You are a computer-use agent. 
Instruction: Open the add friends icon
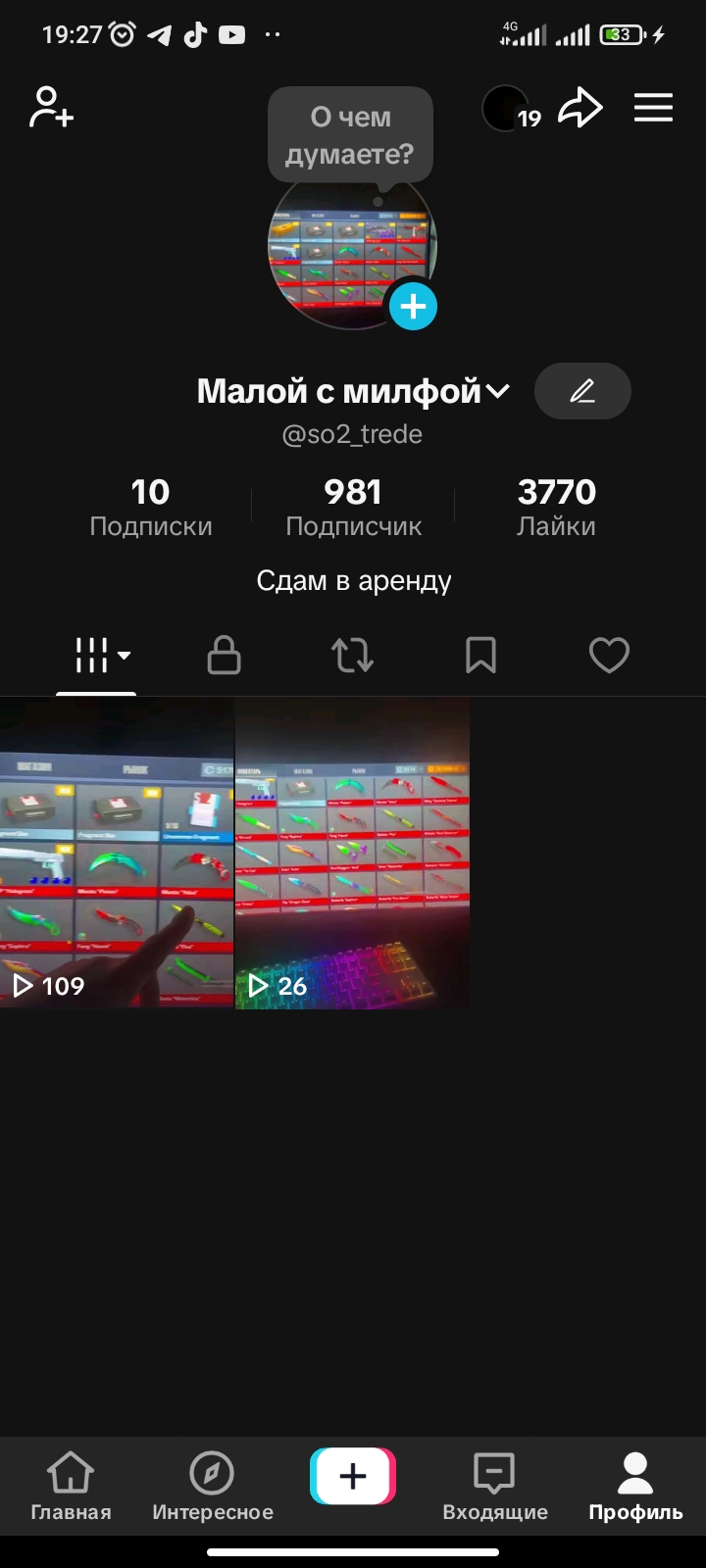click(50, 109)
